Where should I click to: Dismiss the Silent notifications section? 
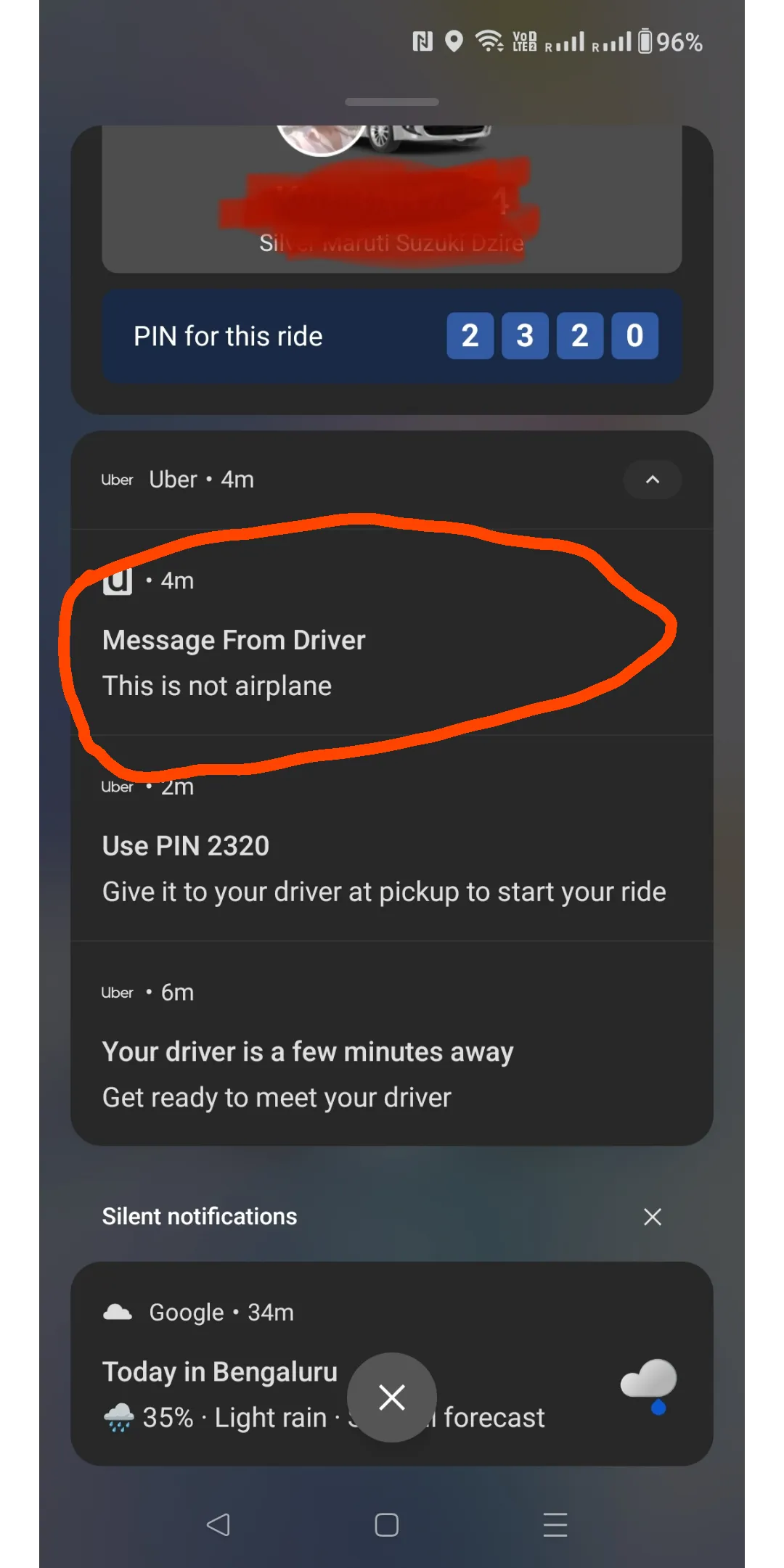pos(652,1217)
